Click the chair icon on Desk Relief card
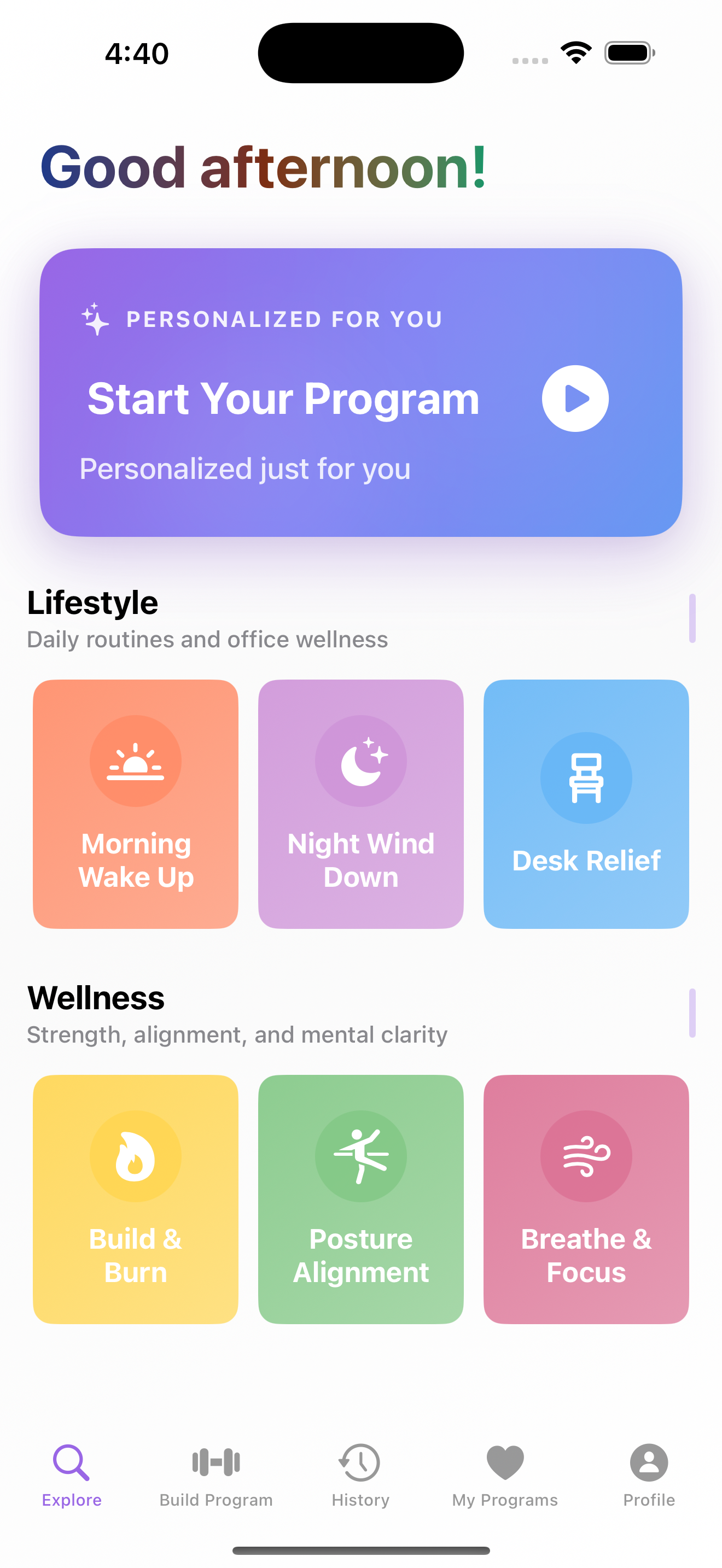 [x=586, y=778]
